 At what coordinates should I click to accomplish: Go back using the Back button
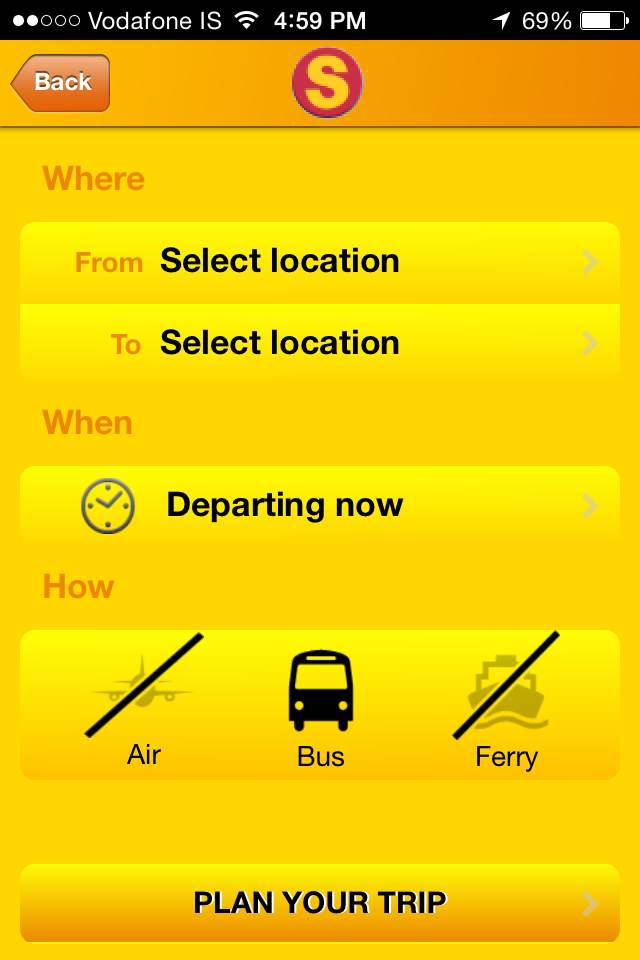(x=60, y=83)
